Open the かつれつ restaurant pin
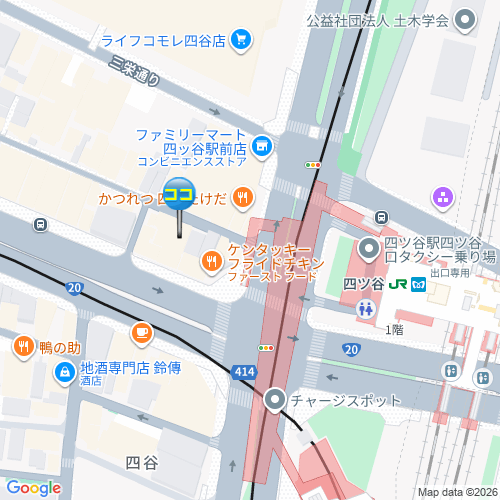Screen dimensions: 500x500 click(x=243, y=198)
